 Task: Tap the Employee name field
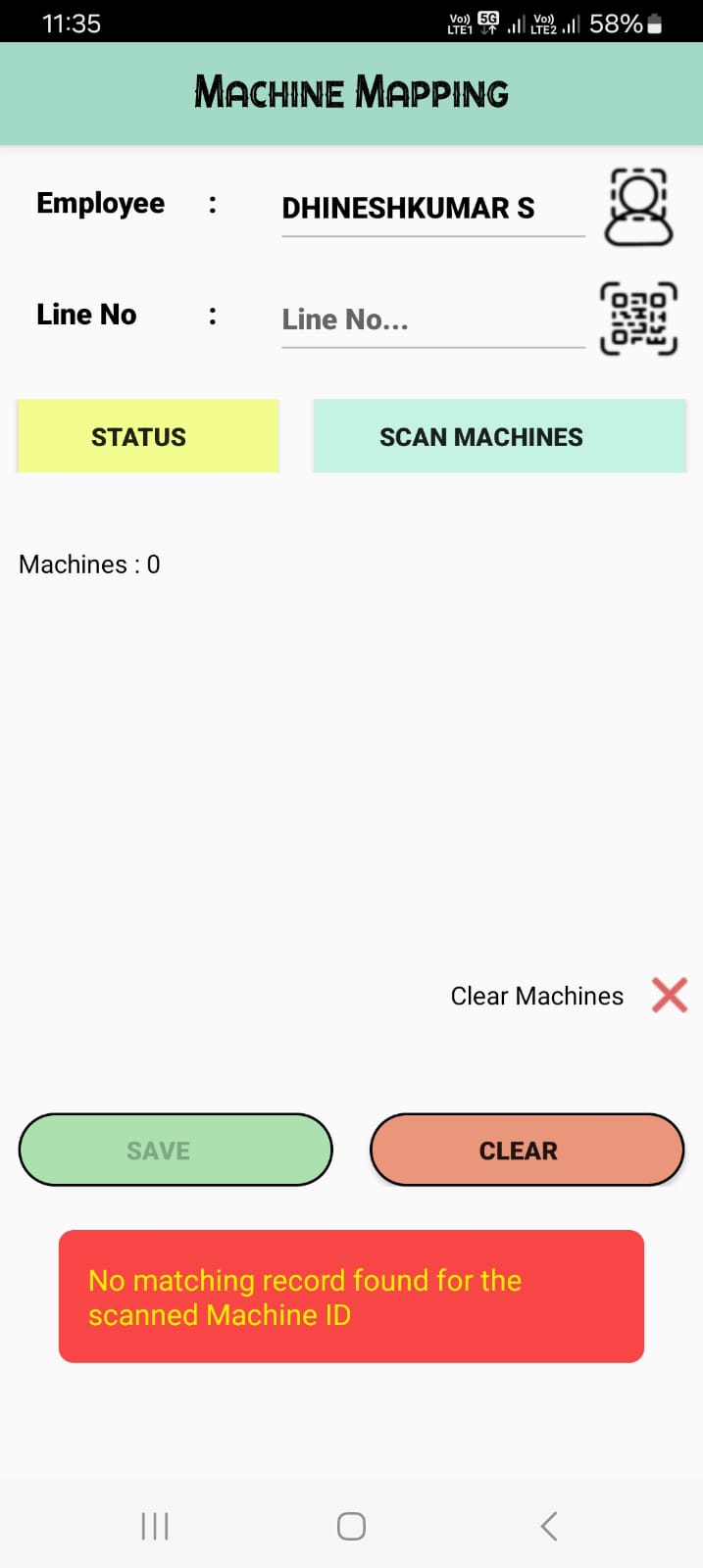pyautogui.click(x=432, y=209)
